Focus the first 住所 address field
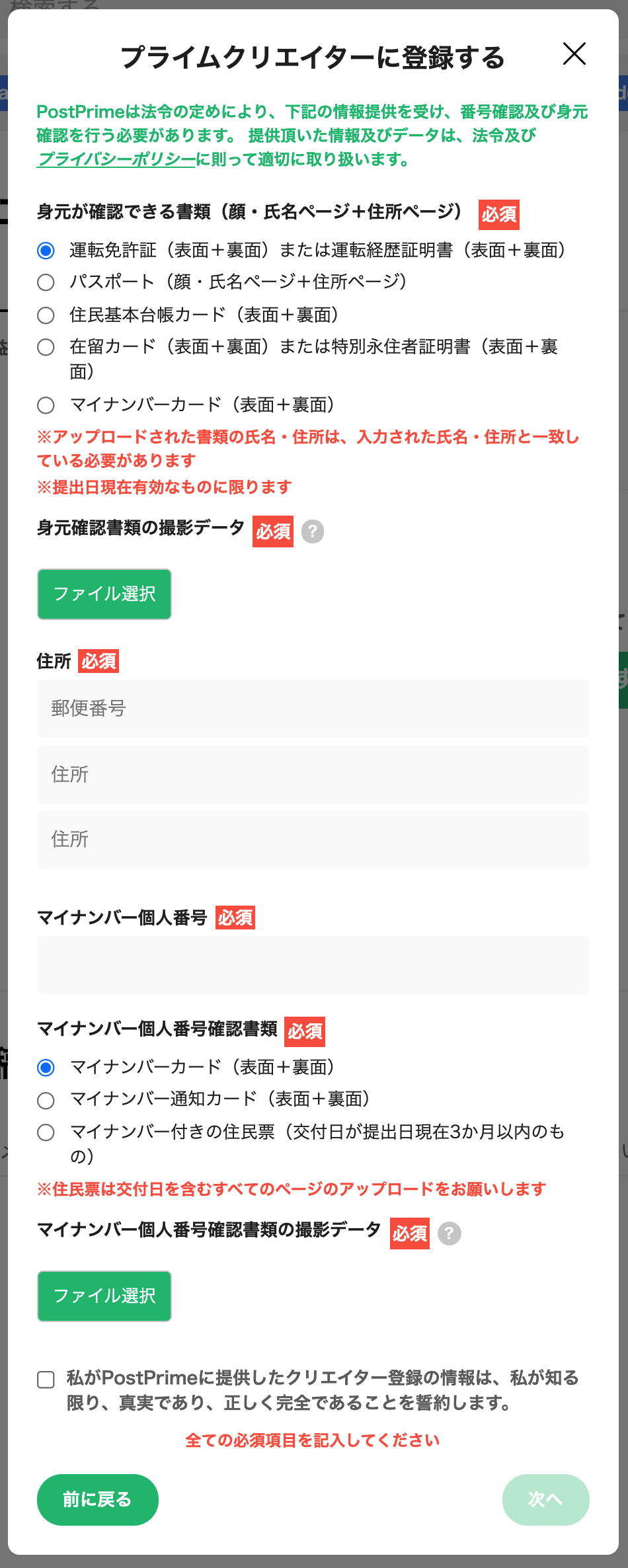This screenshot has height=1568, width=628. coord(313,774)
